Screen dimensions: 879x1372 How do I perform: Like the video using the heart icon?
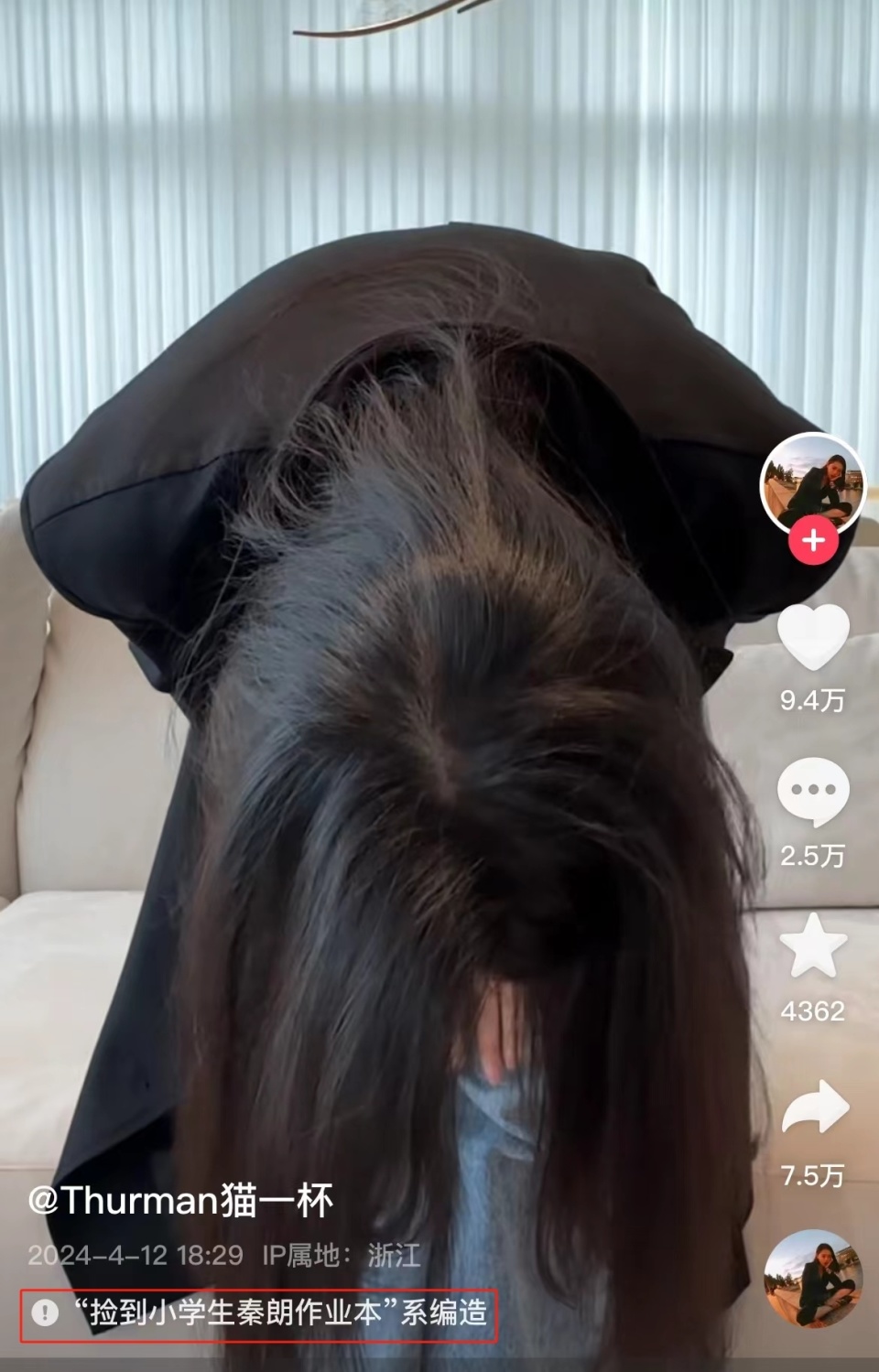pyautogui.click(x=814, y=636)
